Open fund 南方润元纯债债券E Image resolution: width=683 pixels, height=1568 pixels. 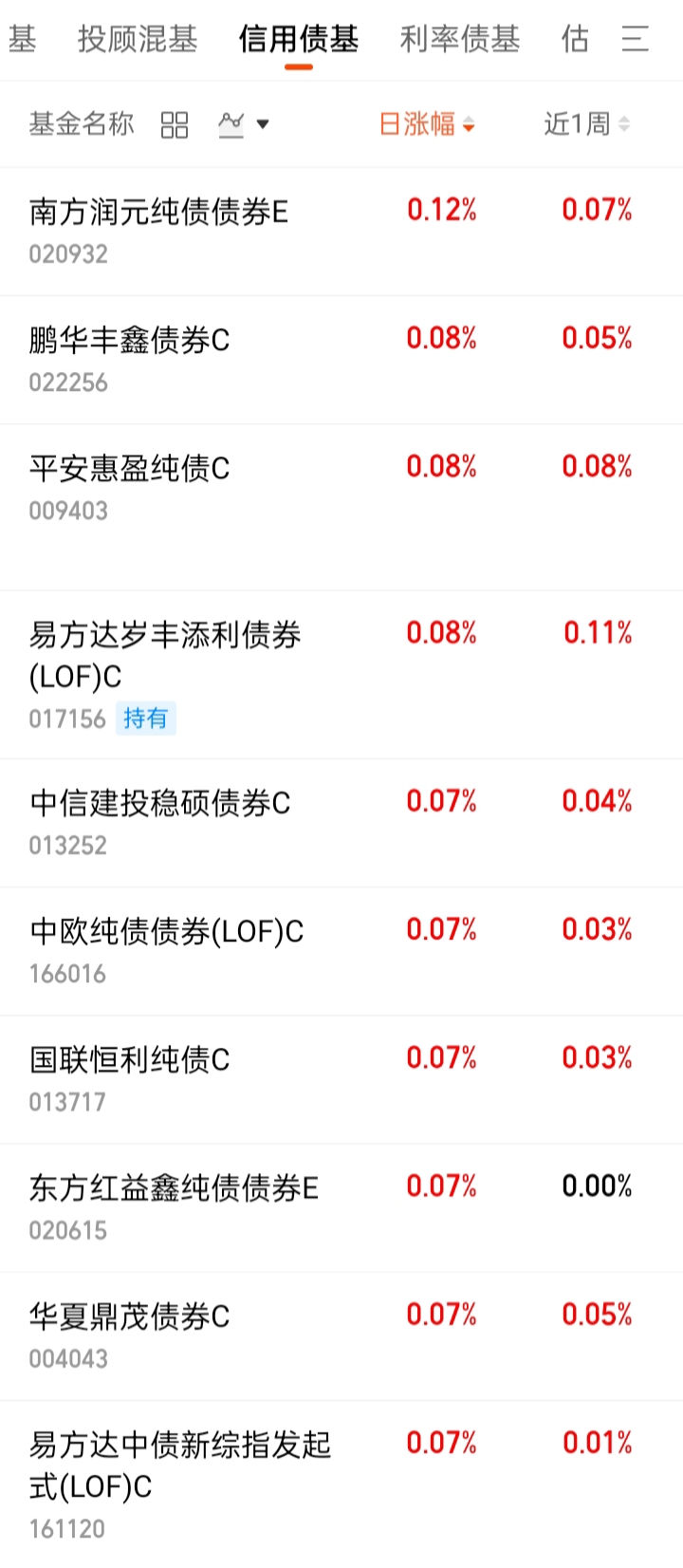click(x=341, y=232)
